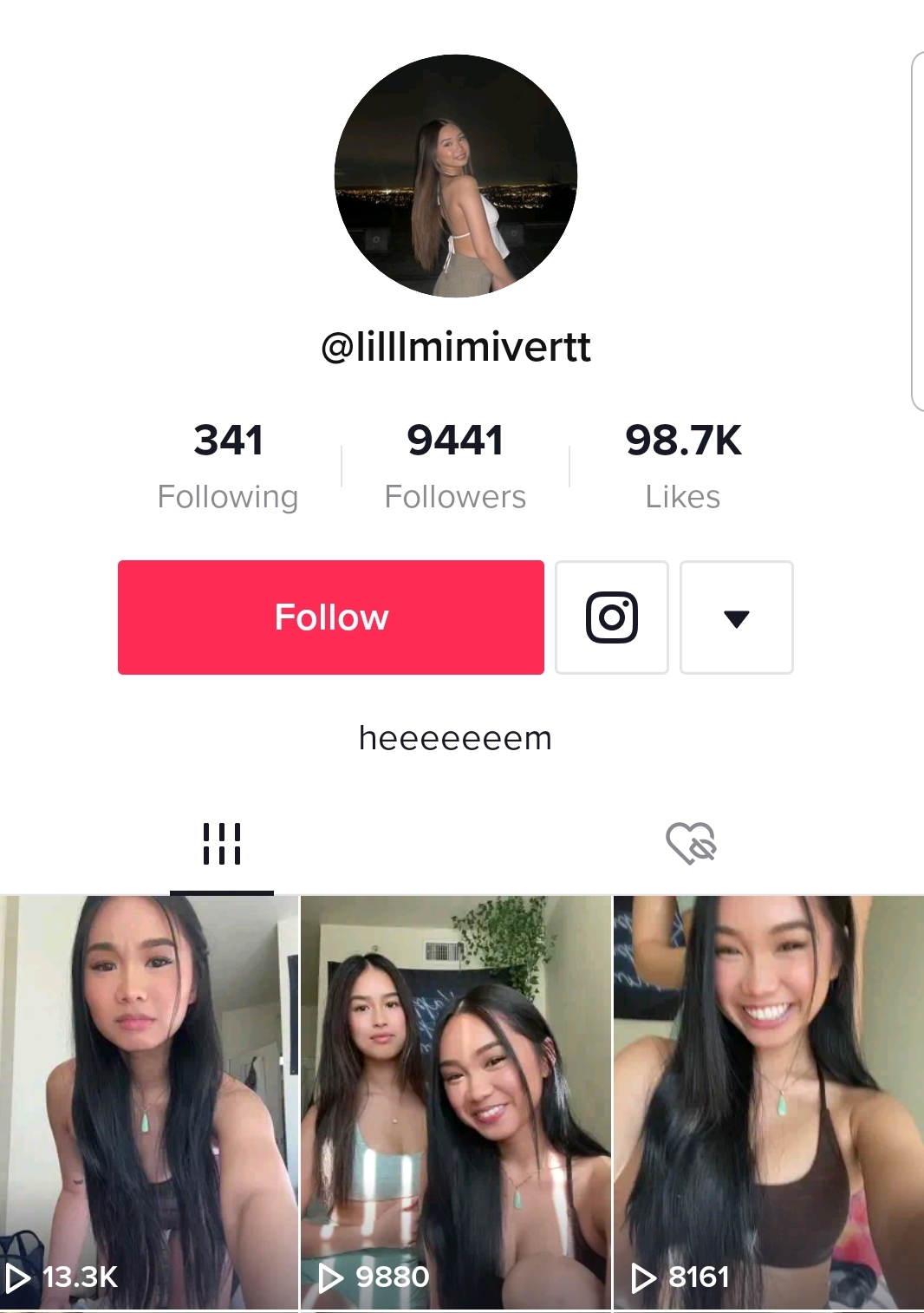Switch to the liked videos tab

pyautogui.click(x=691, y=844)
